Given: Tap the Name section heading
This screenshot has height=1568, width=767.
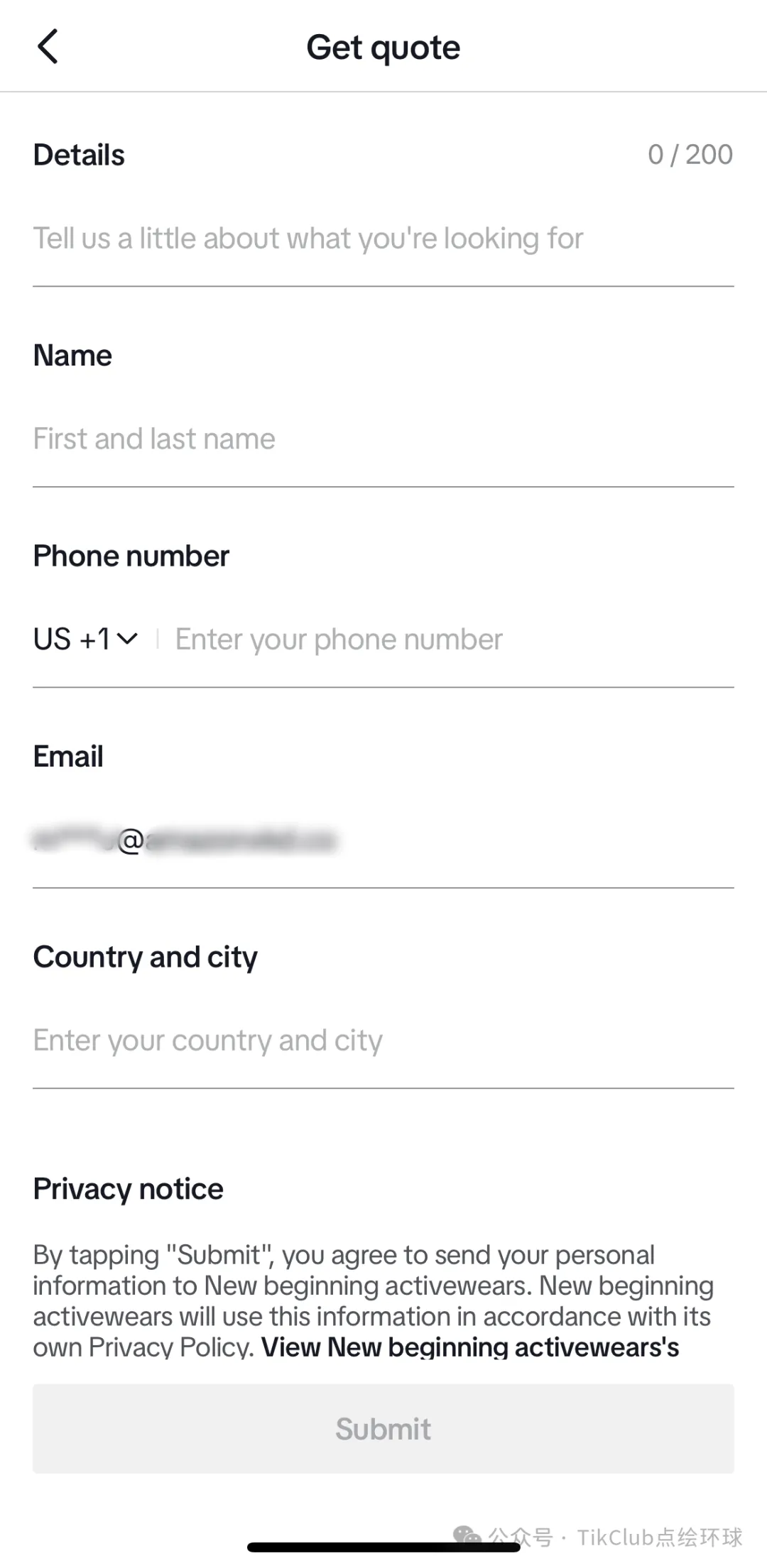Looking at the screenshot, I should point(71,355).
